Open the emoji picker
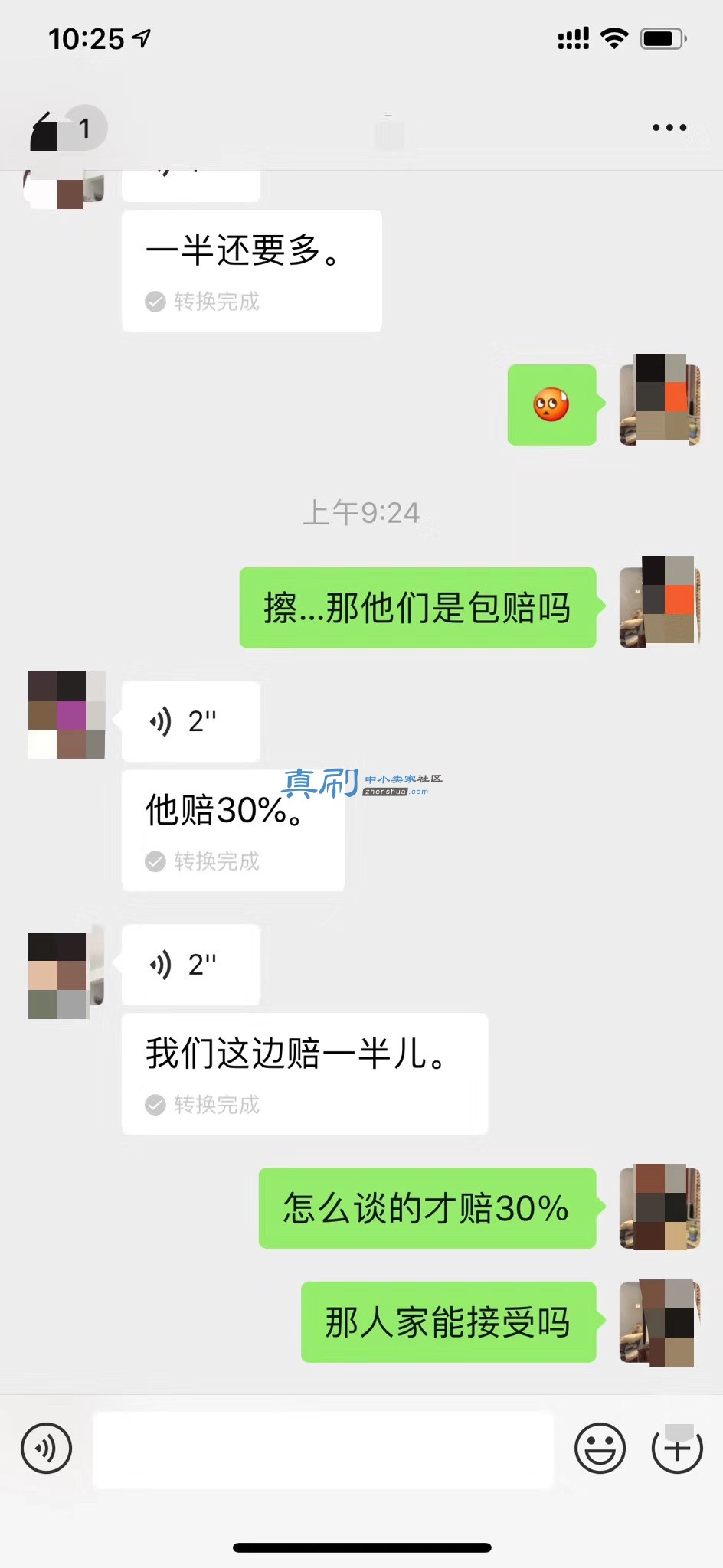The width and height of the screenshot is (723, 1568). coord(600,1448)
